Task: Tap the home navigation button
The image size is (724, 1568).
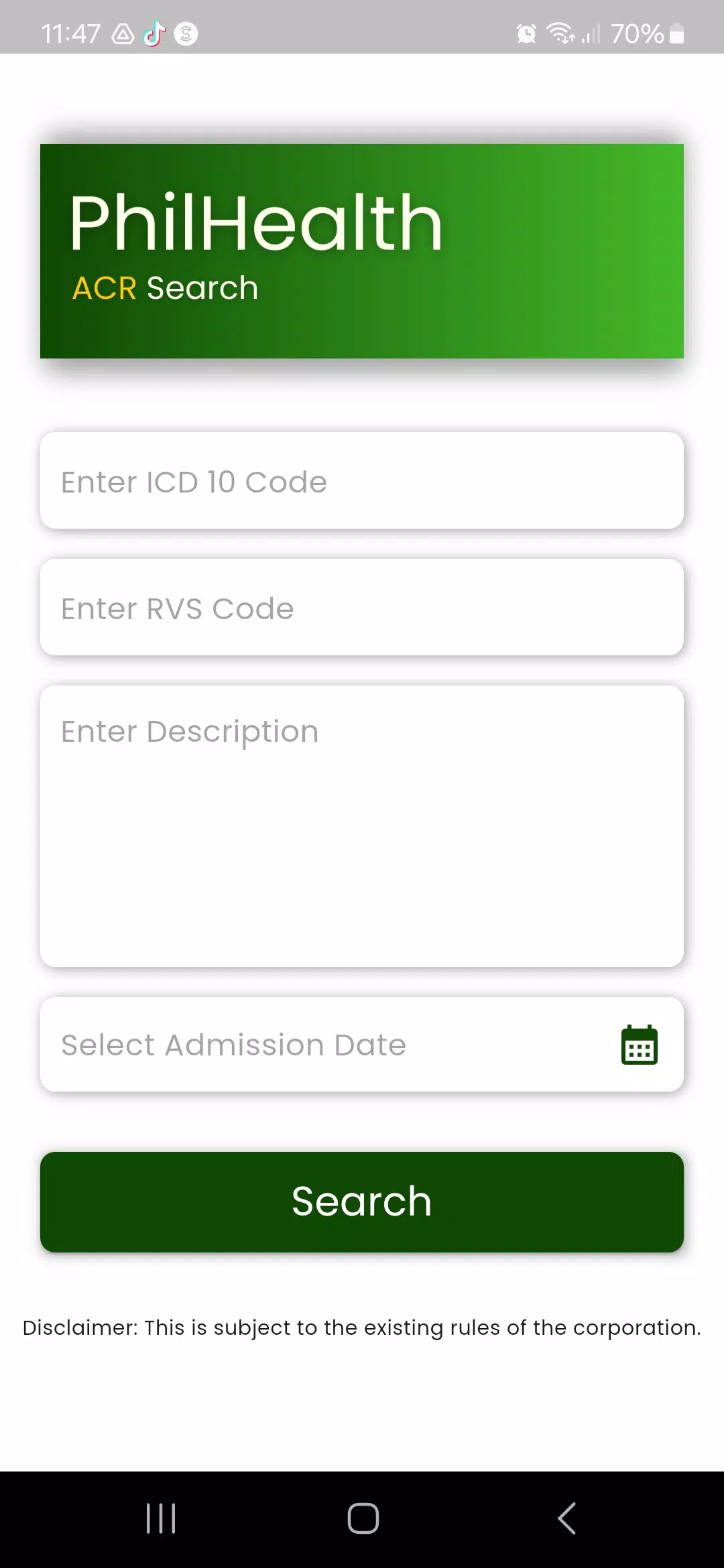Action: (362, 1520)
